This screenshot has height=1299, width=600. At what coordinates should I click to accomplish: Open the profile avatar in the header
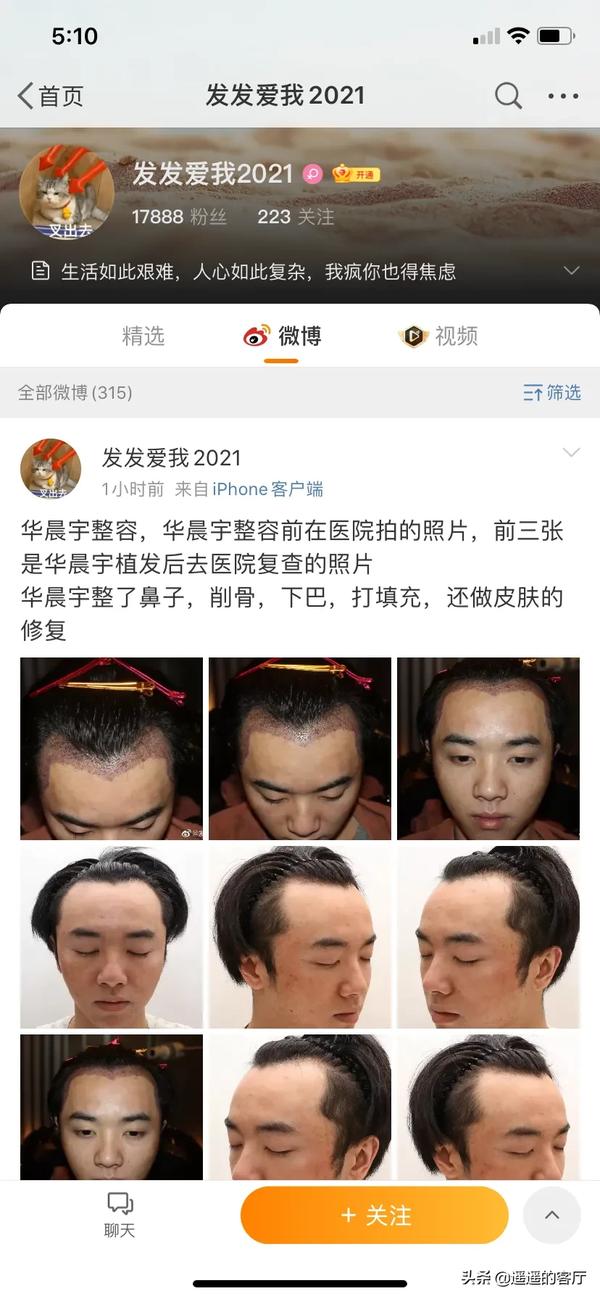tap(65, 191)
